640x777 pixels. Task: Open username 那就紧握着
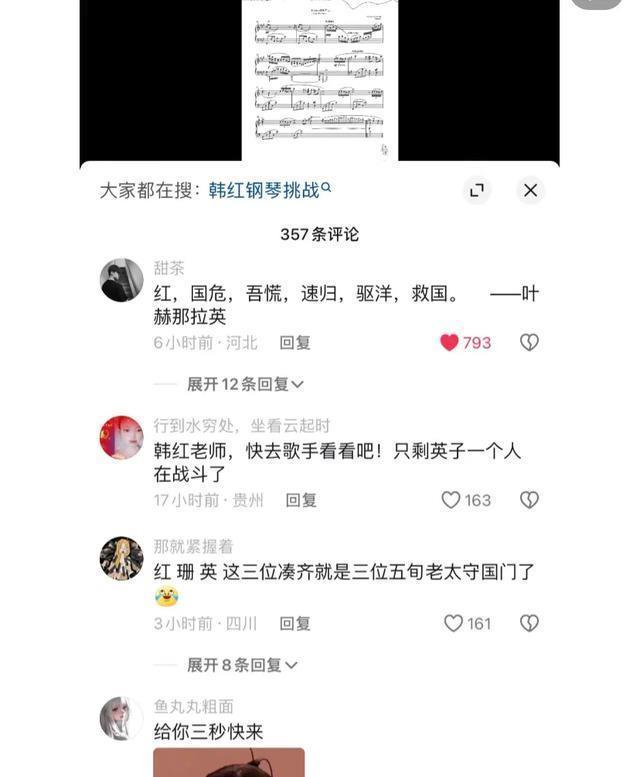[193, 546]
